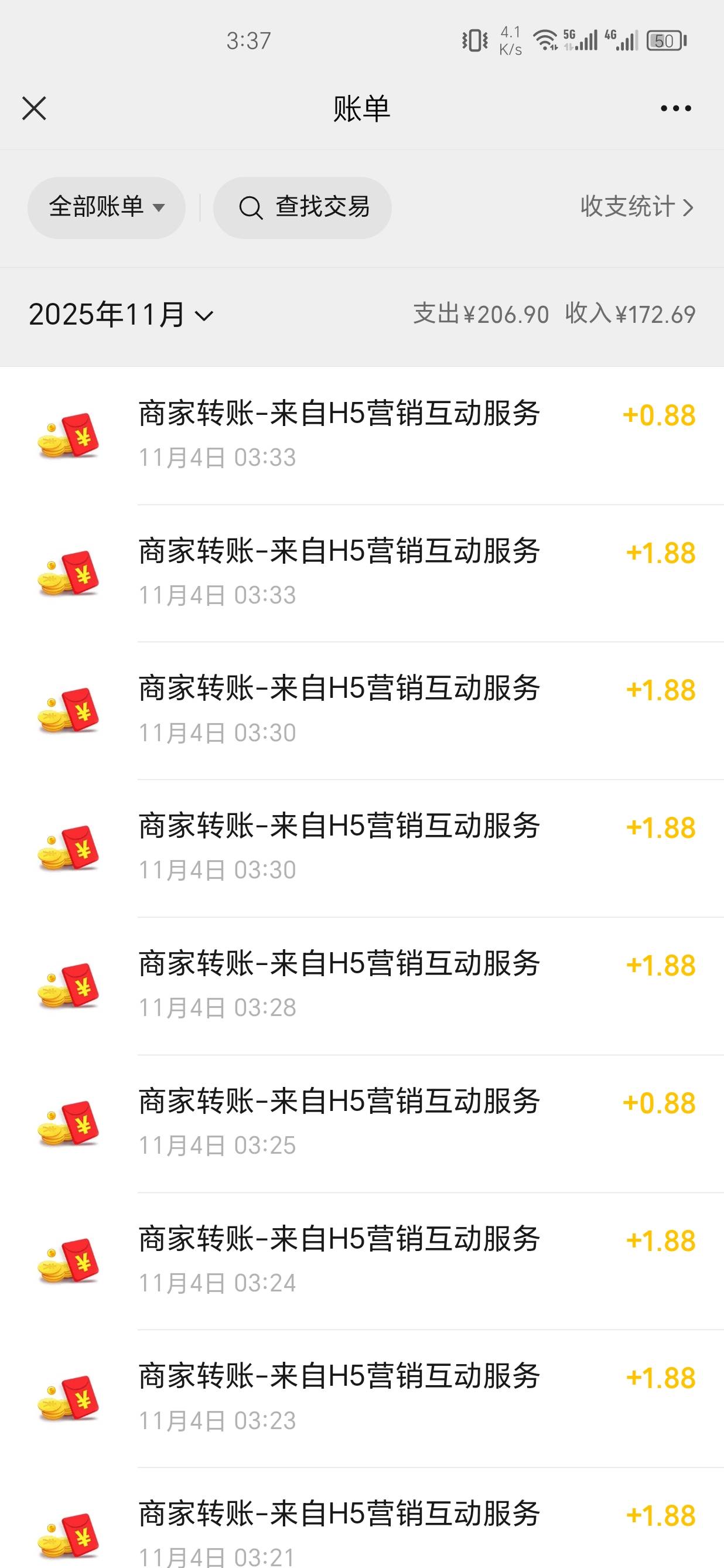Change the month from 2025年11月
This screenshot has width=724, height=1568.
[x=121, y=315]
